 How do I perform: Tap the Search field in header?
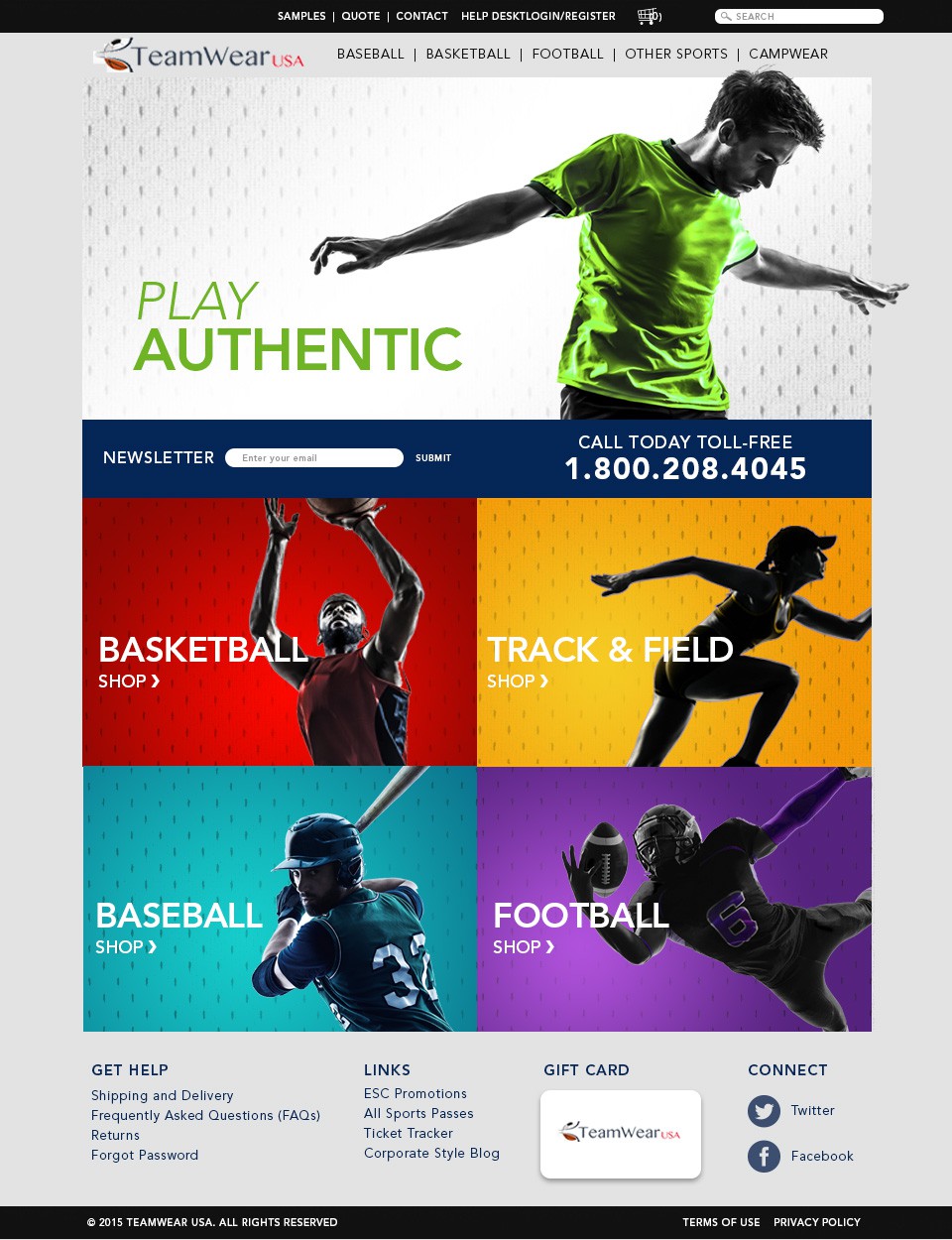(x=805, y=16)
